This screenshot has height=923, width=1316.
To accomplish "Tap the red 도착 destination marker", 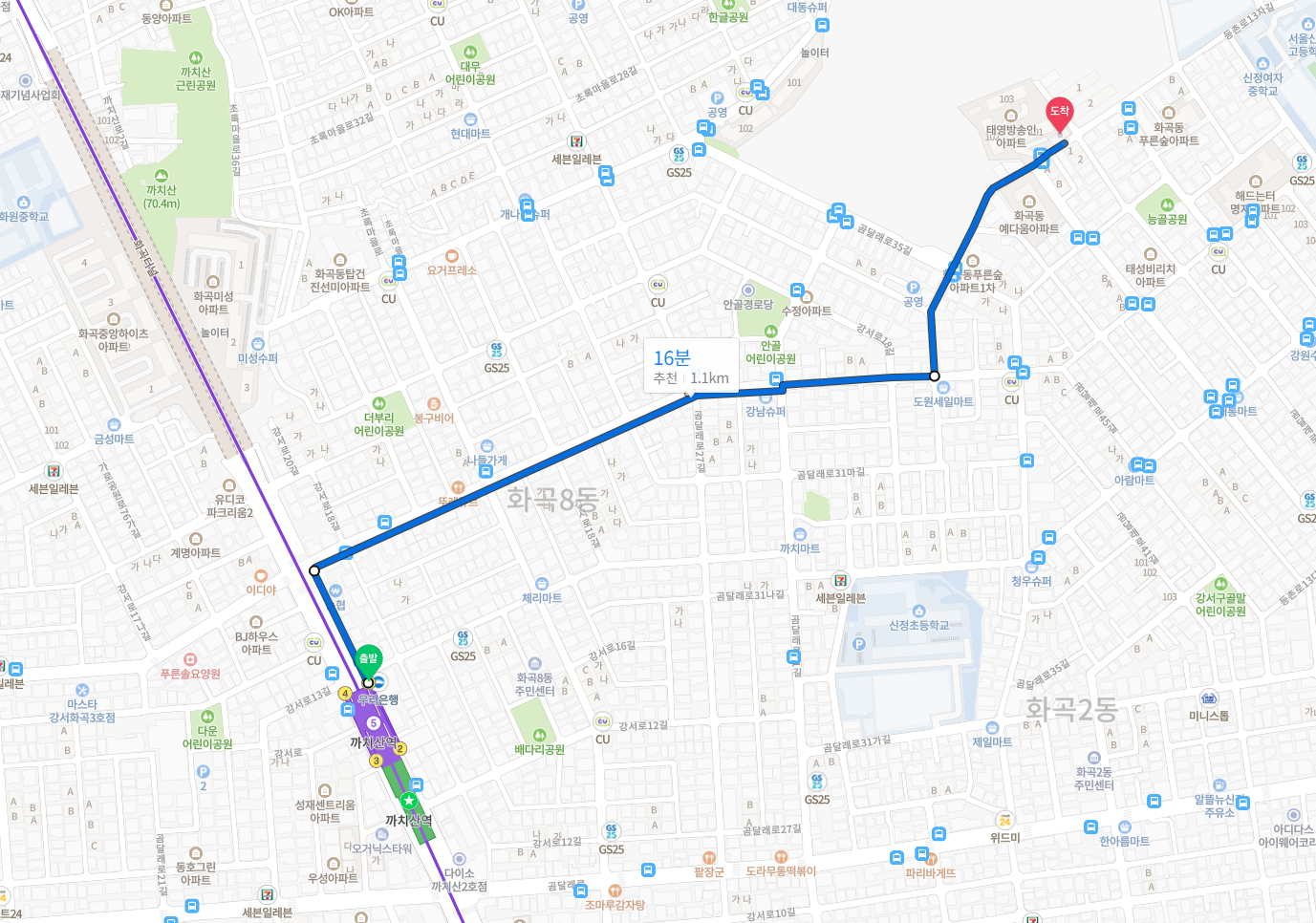I will [1059, 113].
